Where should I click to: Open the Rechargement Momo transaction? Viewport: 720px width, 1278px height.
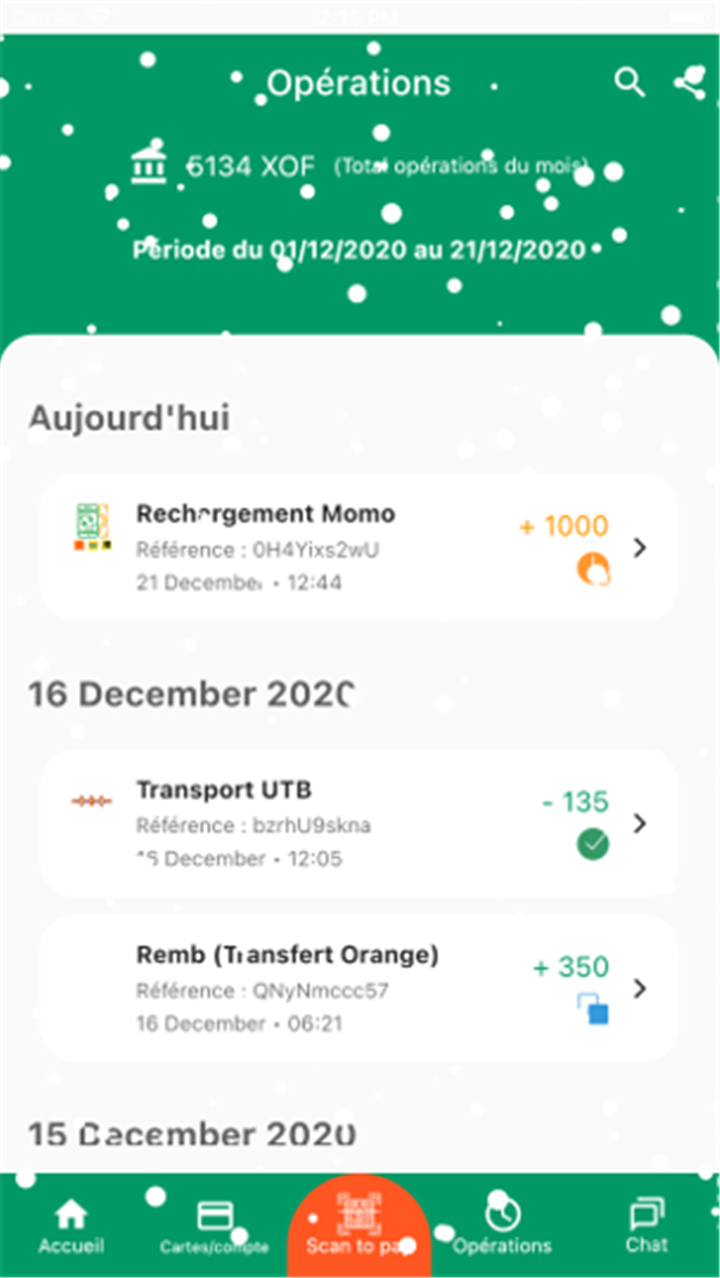(359, 547)
